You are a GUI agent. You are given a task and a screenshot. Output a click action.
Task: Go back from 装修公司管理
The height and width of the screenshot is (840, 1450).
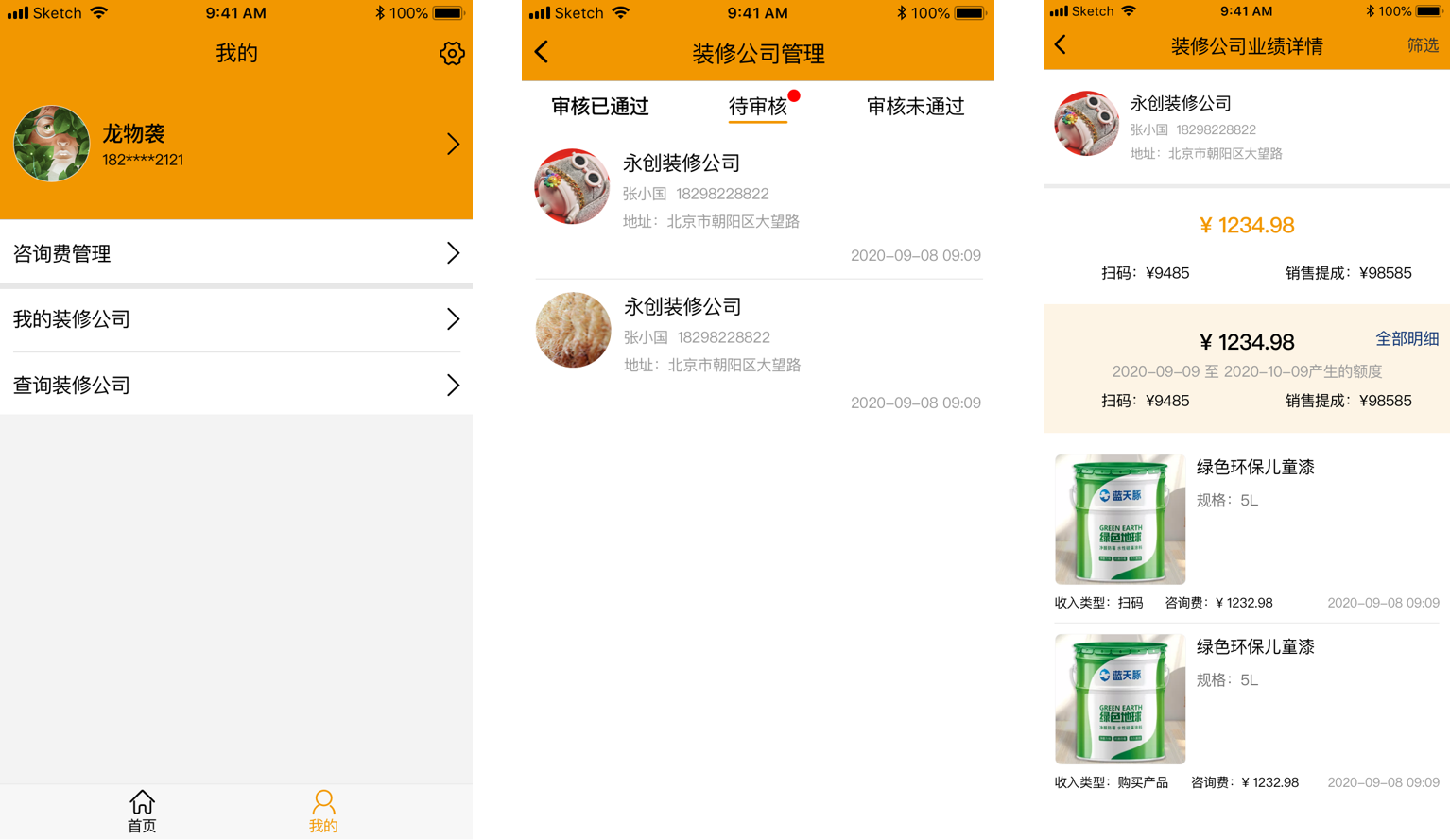pyautogui.click(x=542, y=52)
